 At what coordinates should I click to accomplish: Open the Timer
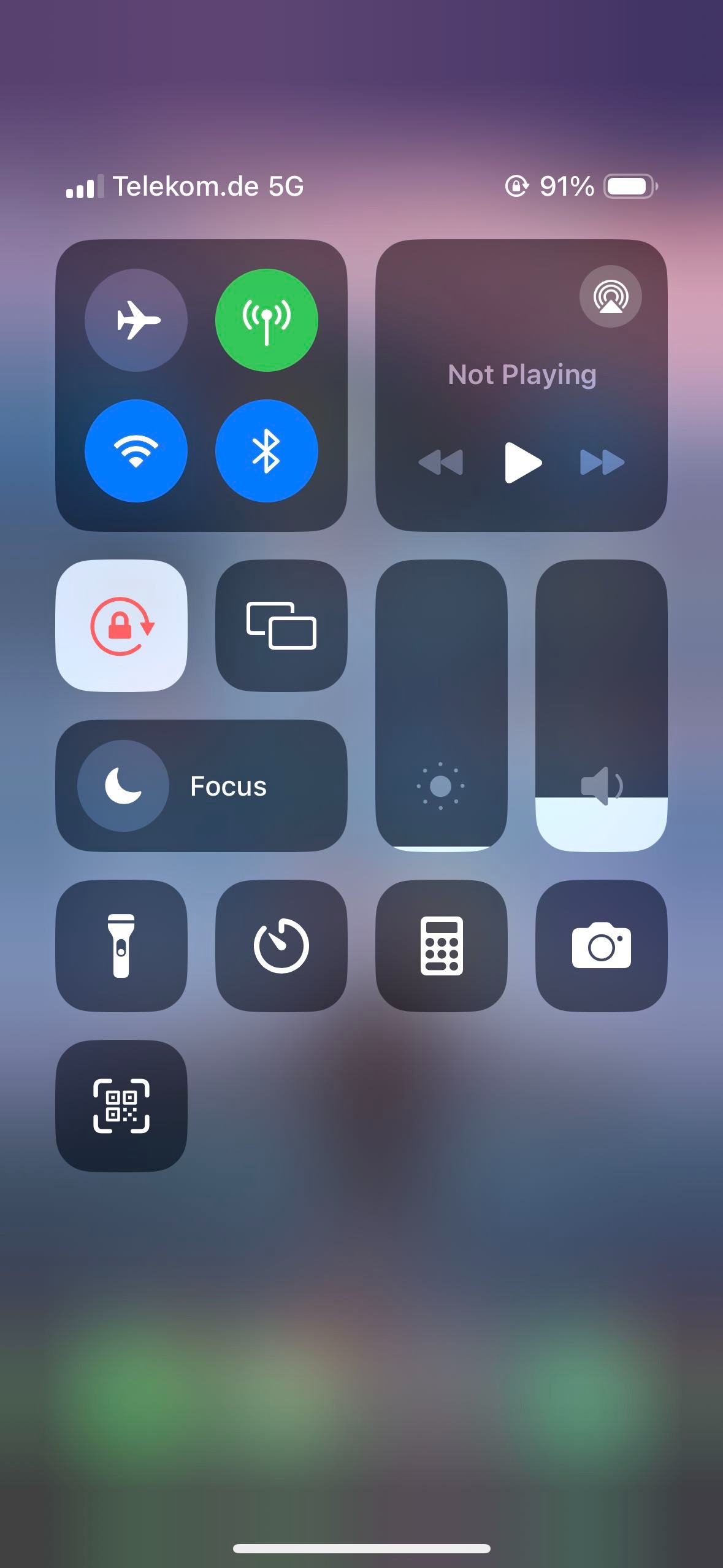pos(281,946)
